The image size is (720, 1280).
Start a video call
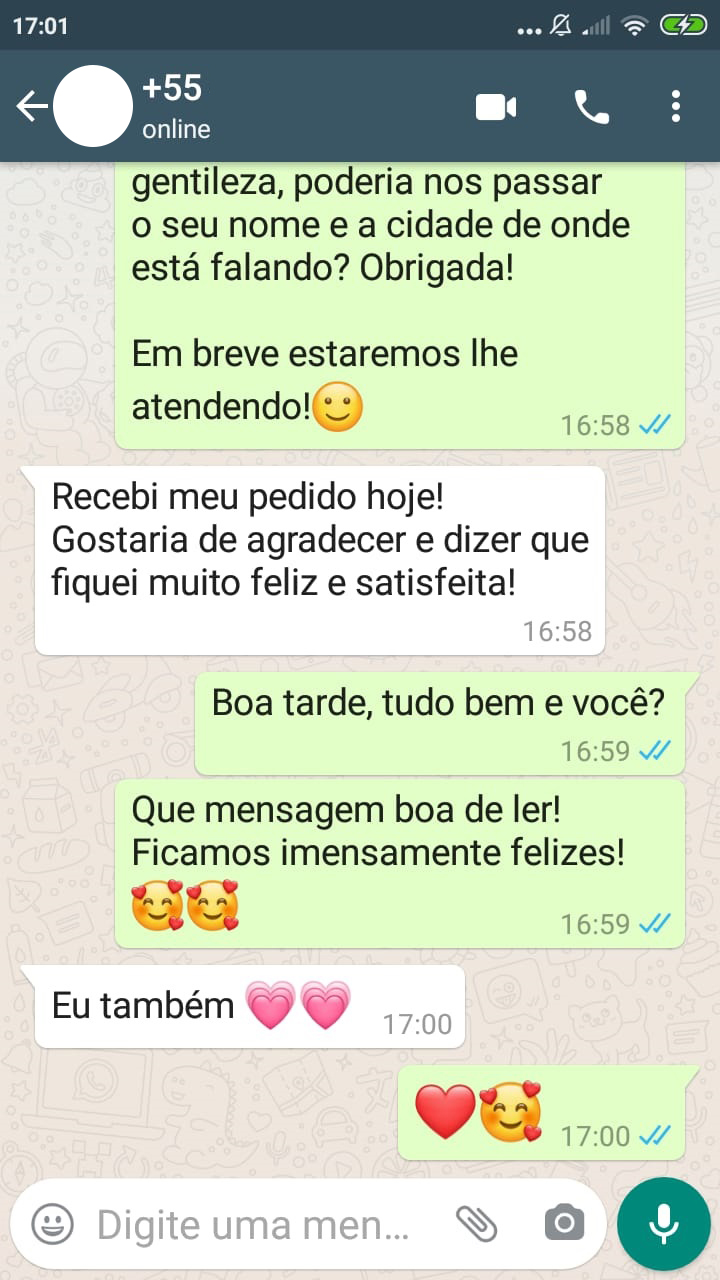[x=496, y=106]
